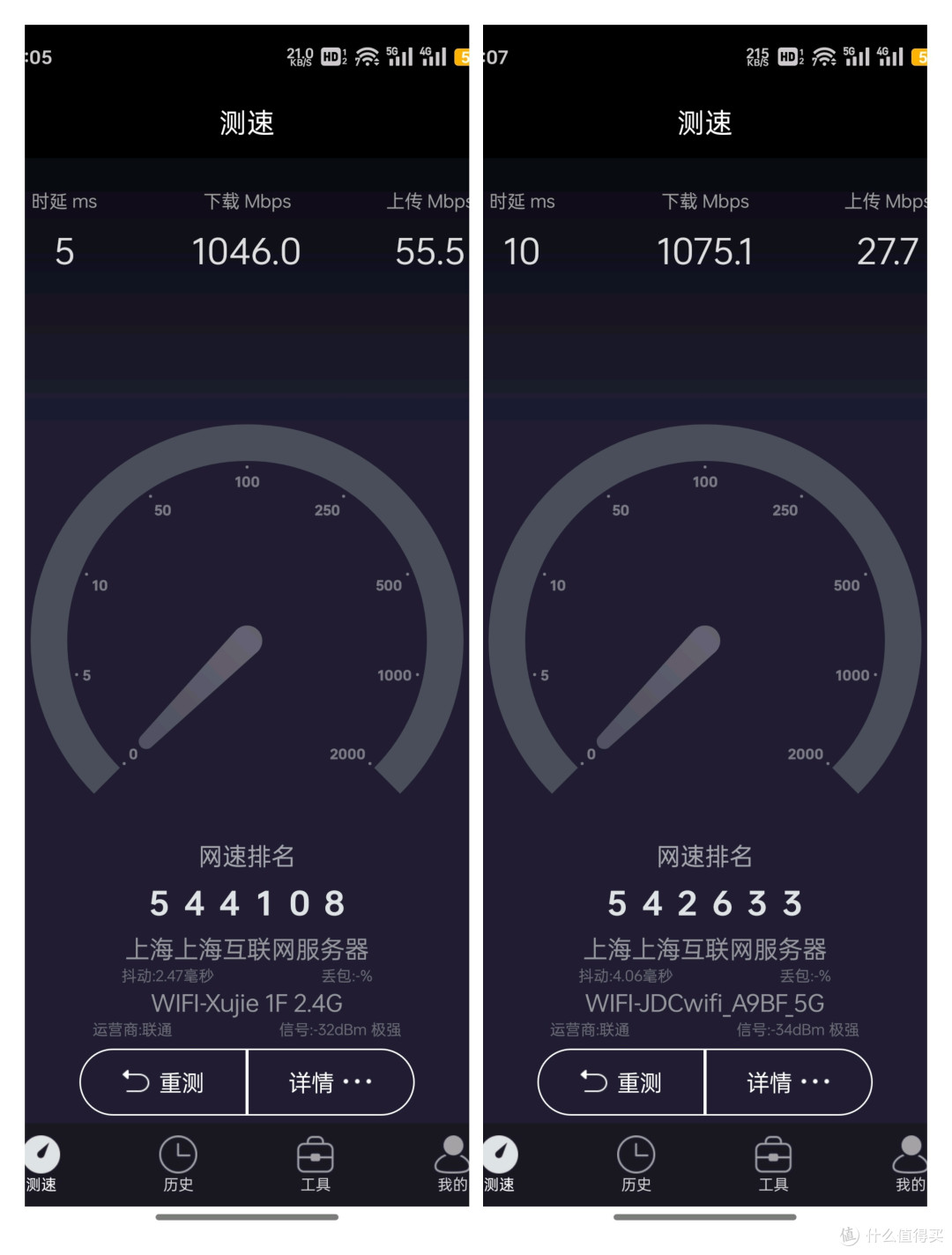The height and width of the screenshot is (1255, 952).
Task: Tap the 工具 toolbox icon on right screen
Action: [774, 1155]
